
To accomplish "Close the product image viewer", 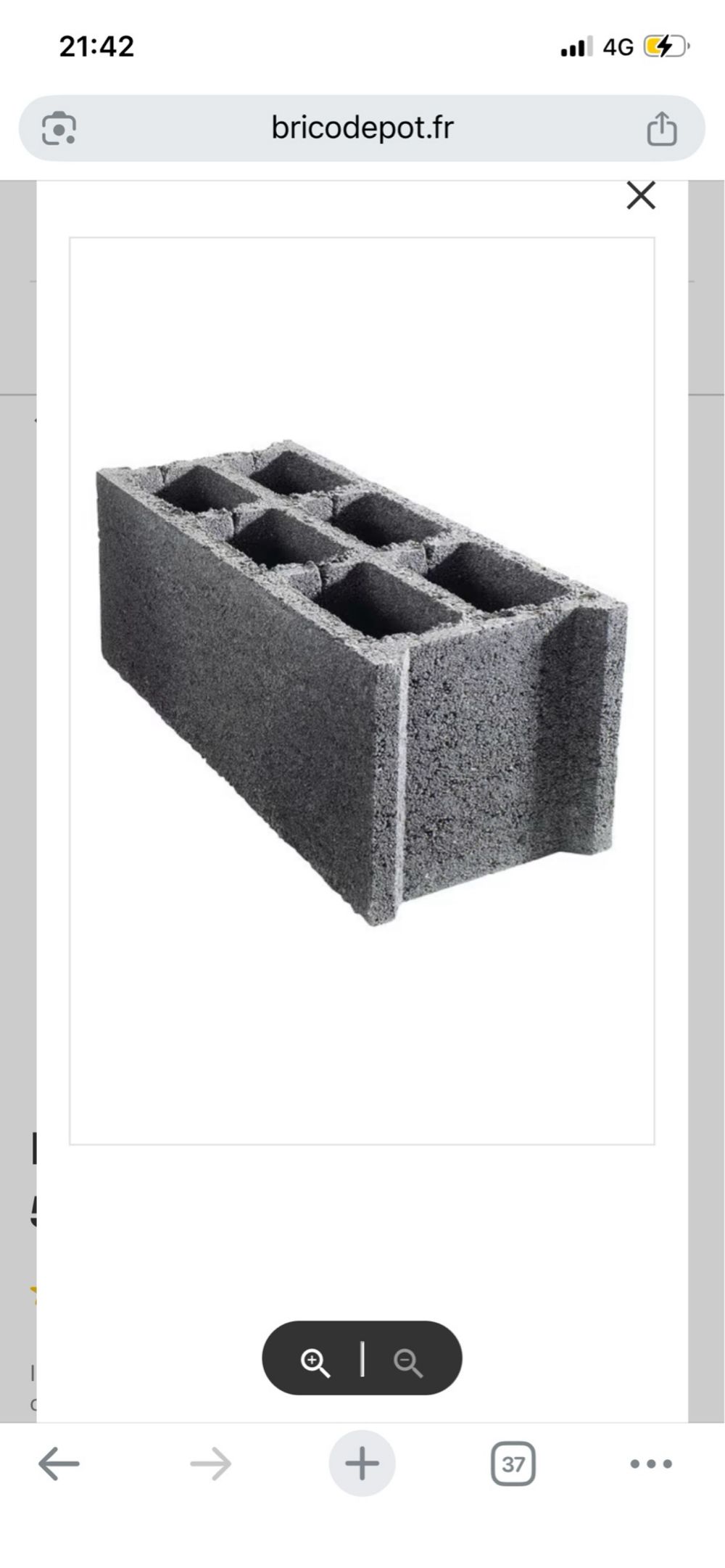I will (x=641, y=196).
